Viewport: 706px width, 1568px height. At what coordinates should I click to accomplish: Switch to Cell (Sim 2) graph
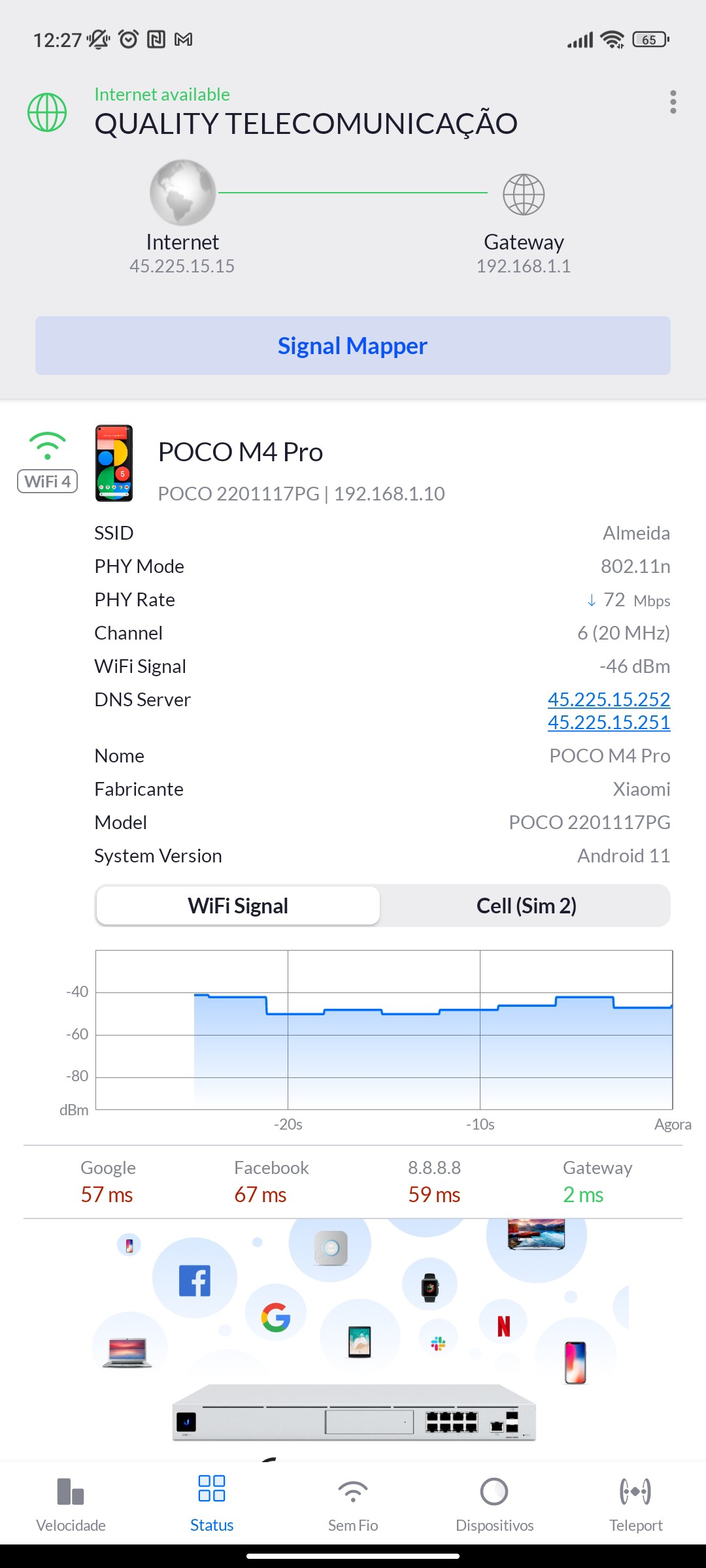pyautogui.click(x=526, y=906)
